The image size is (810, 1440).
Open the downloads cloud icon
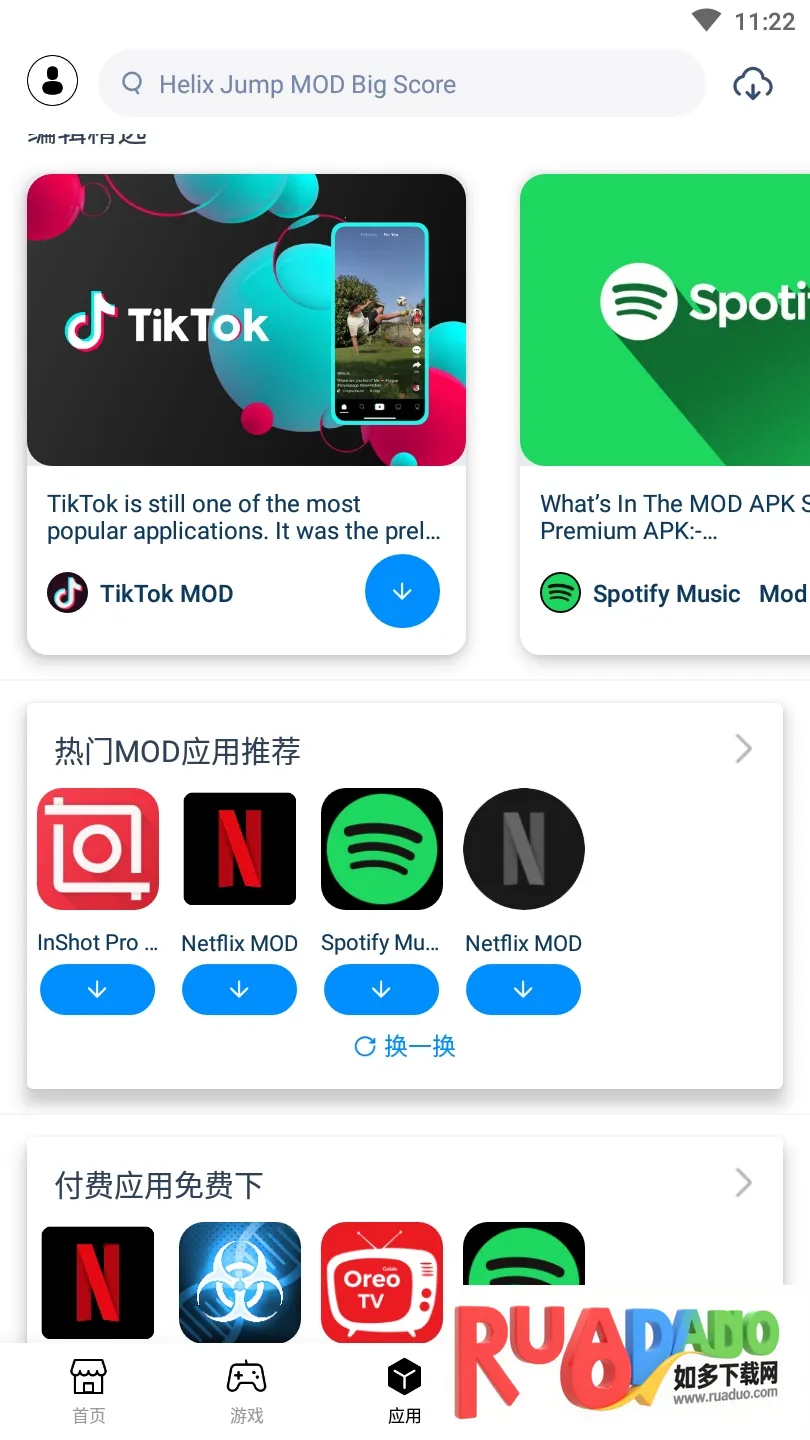coord(752,84)
